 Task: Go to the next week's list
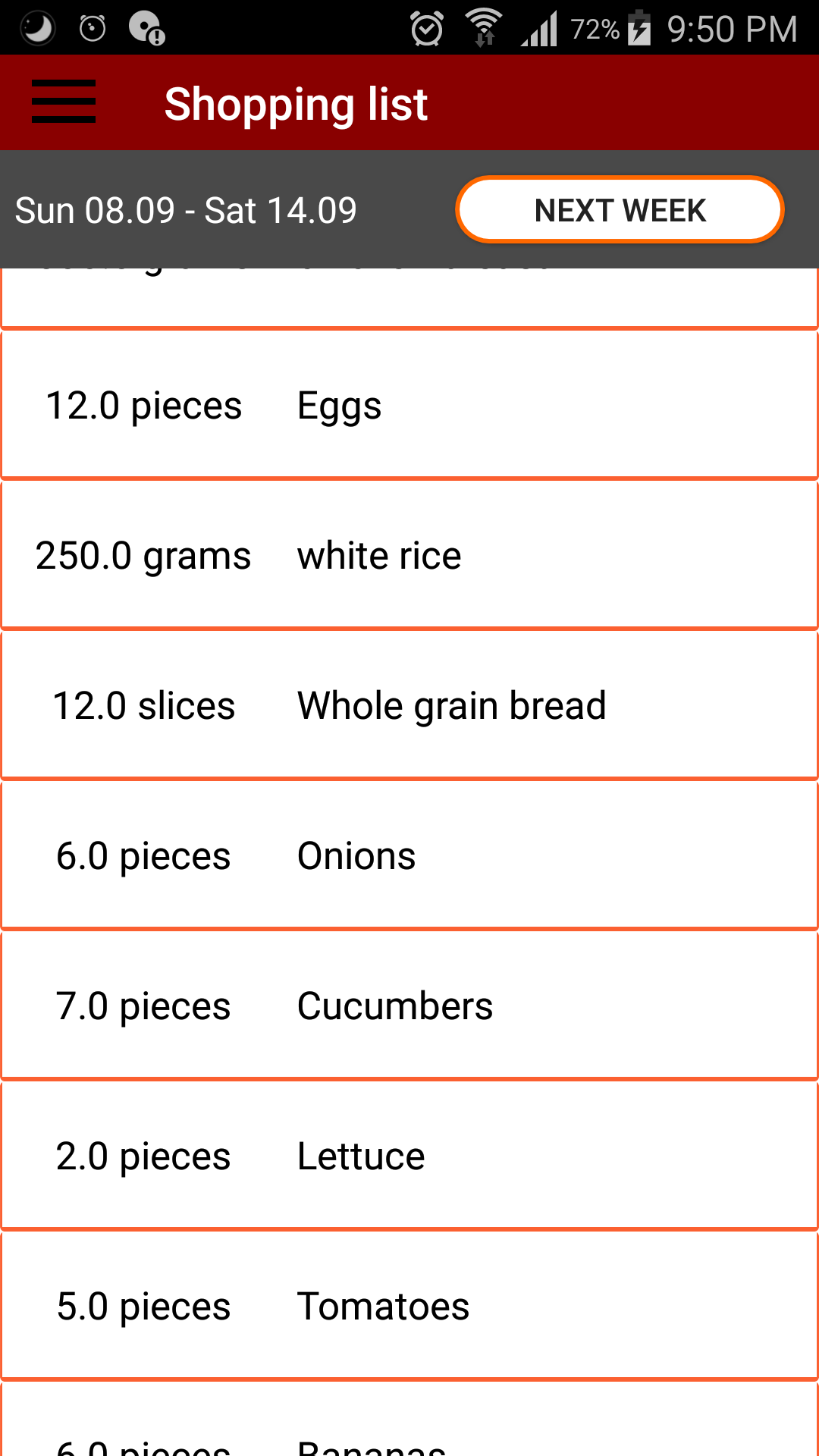(620, 210)
